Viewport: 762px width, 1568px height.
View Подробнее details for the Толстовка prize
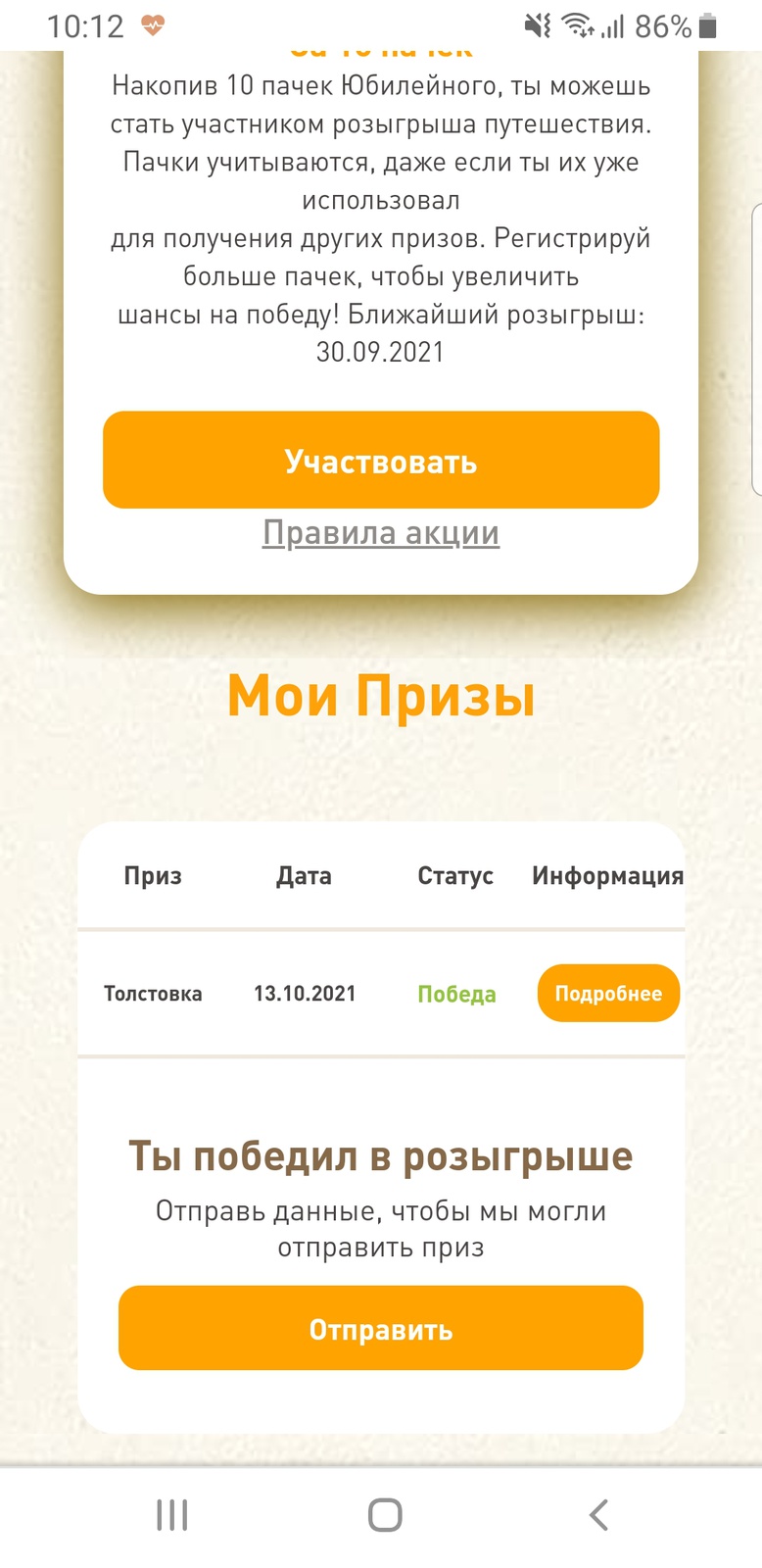click(607, 994)
